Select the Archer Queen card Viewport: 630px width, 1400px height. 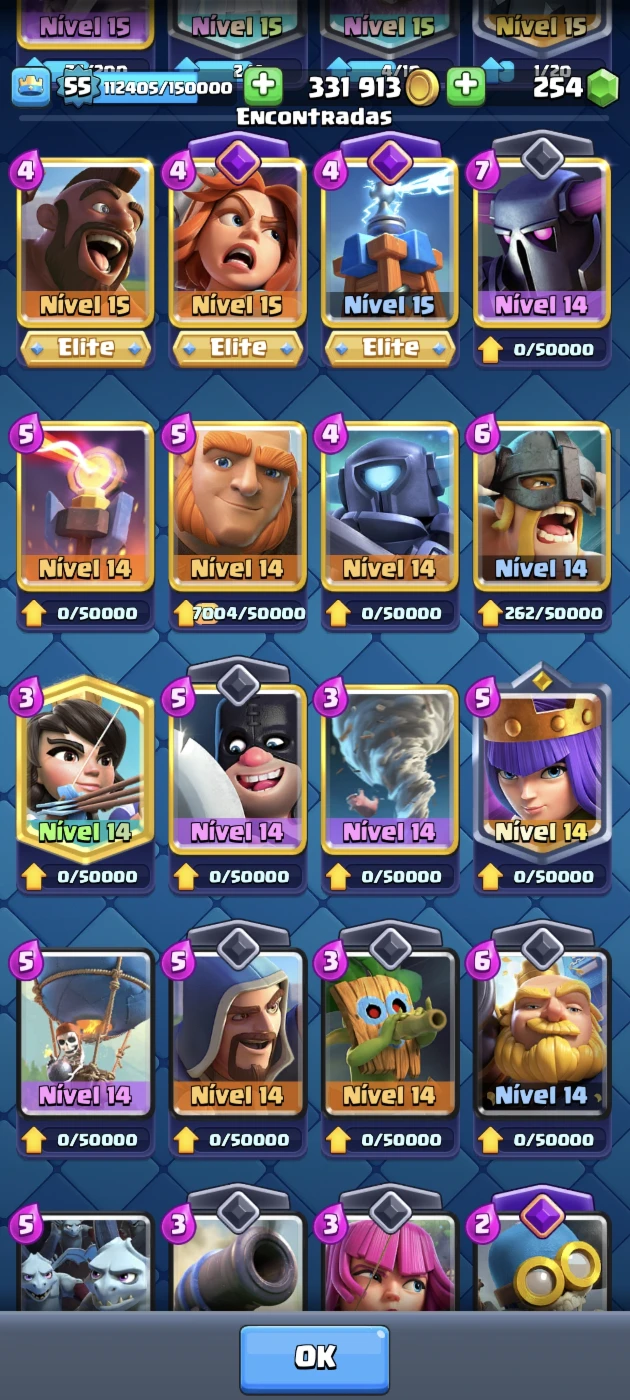pos(542,770)
